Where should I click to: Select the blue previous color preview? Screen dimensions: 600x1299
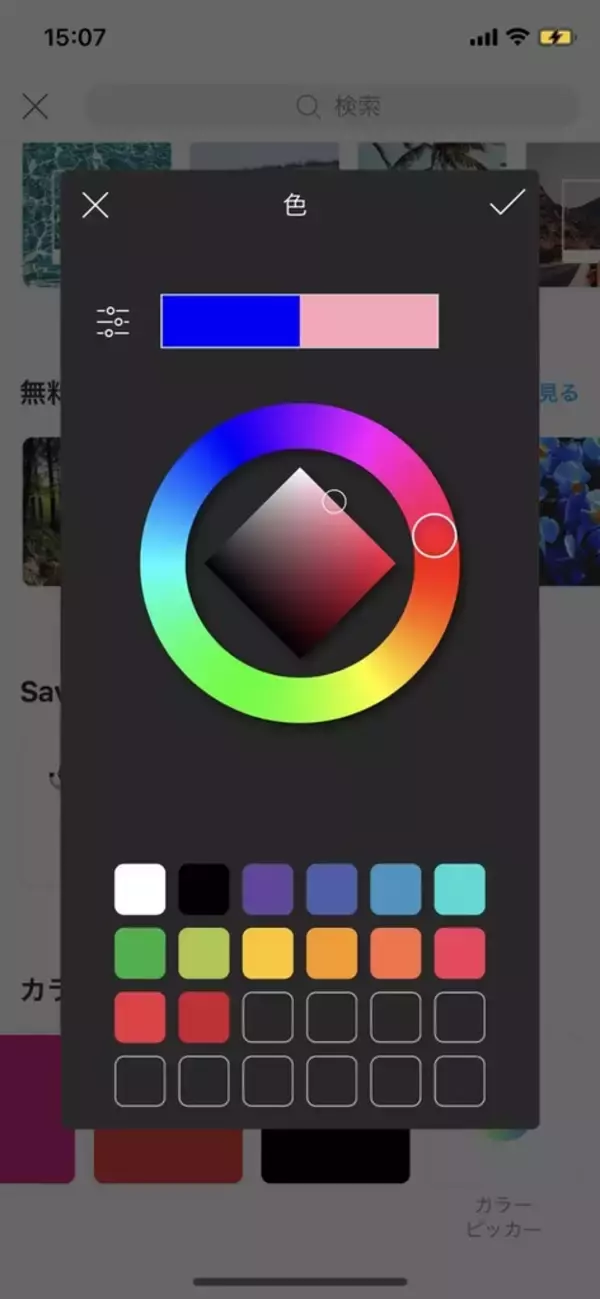pyautogui.click(x=231, y=321)
